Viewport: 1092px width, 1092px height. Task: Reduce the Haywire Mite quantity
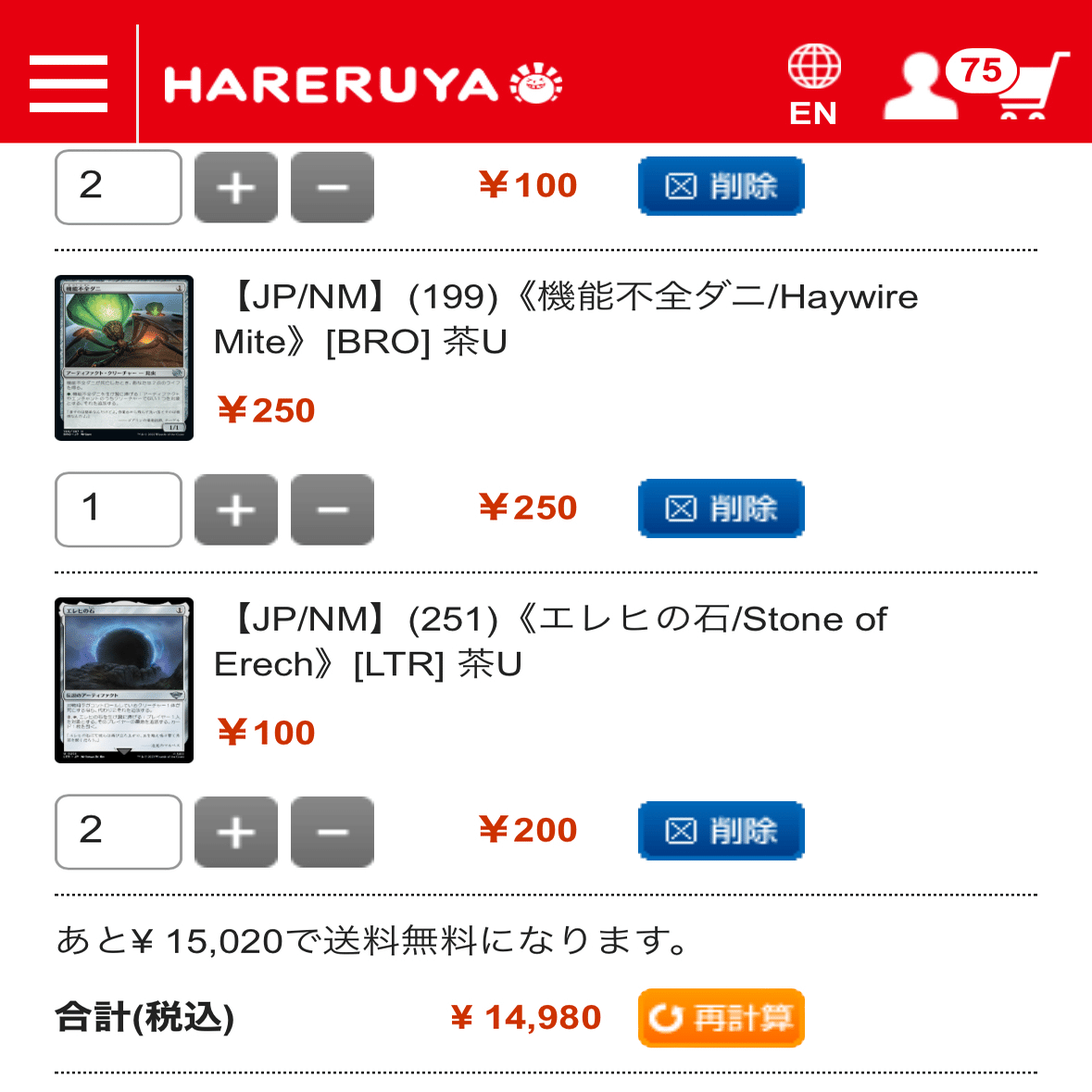click(333, 509)
